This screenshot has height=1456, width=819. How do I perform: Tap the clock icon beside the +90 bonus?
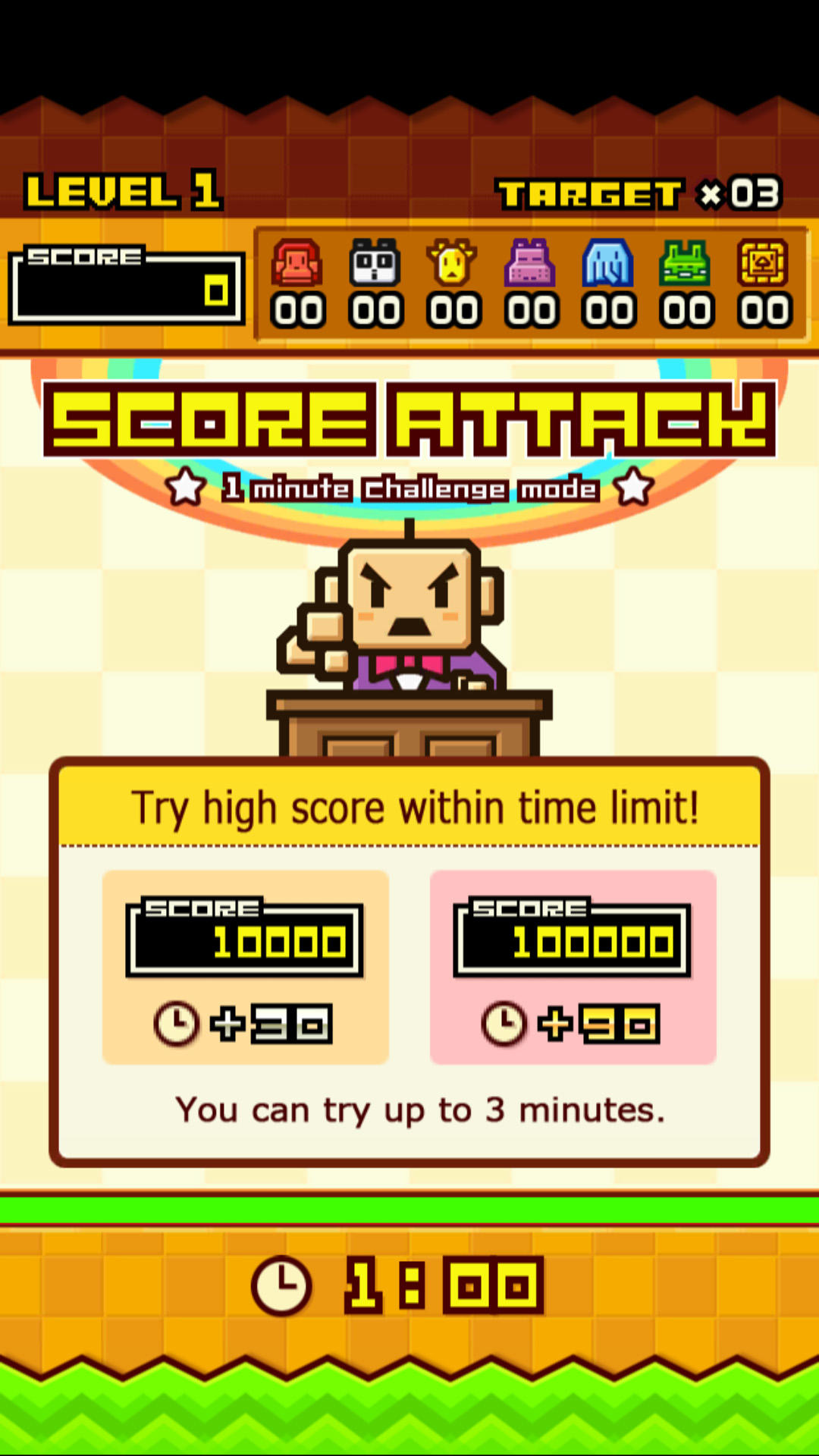[x=504, y=1022]
